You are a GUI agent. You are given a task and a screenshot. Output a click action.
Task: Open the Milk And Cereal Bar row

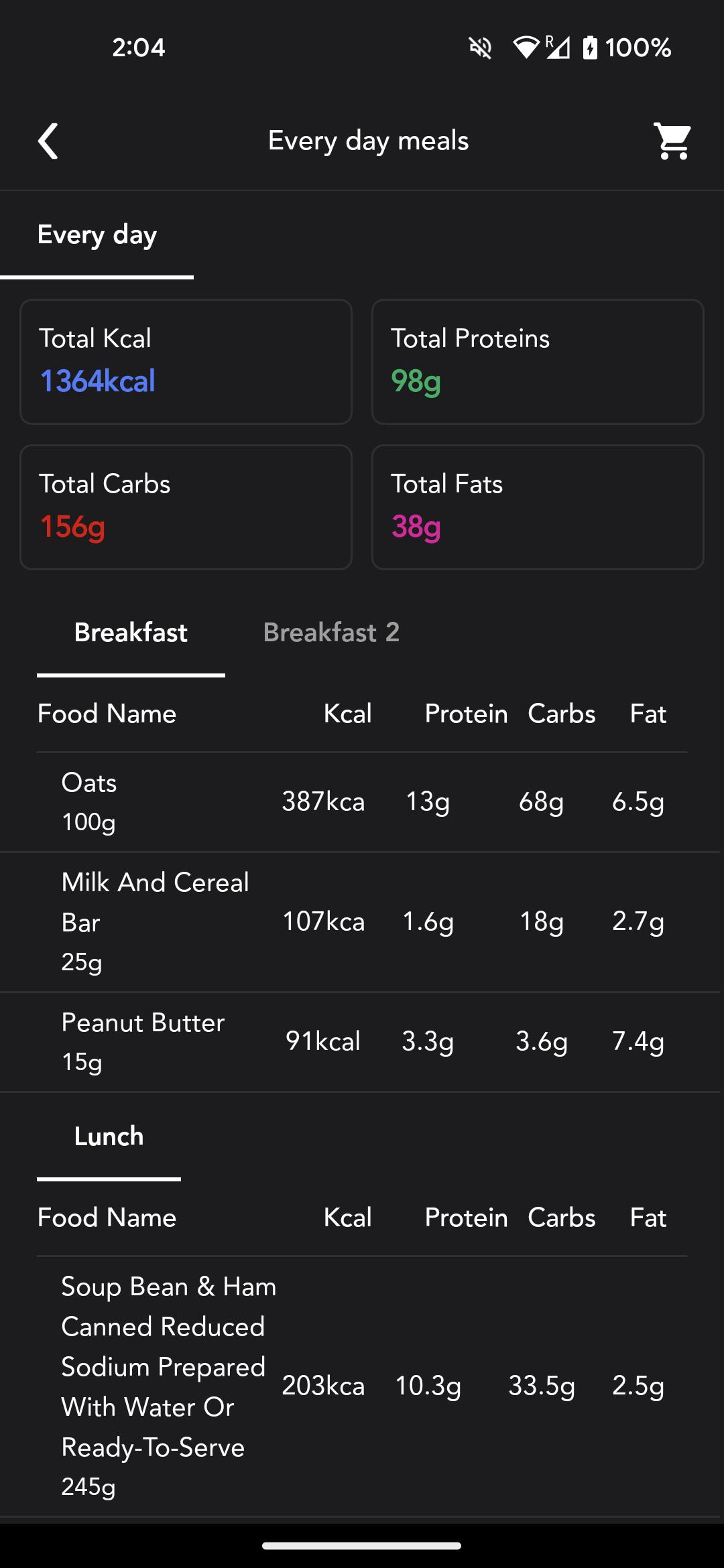pos(362,922)
